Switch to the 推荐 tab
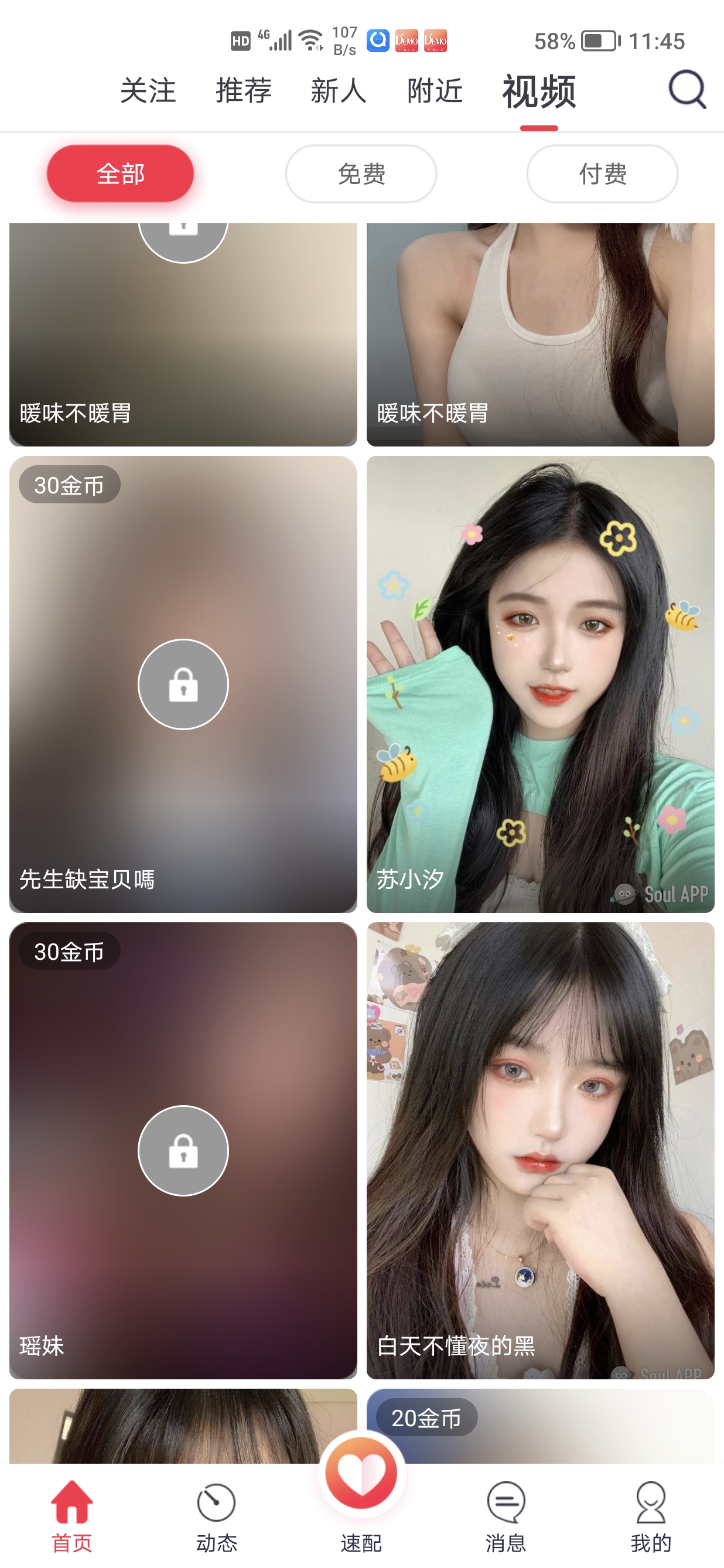Viewport: 724px width, 1568px height. pyautogui.click(x=243, y=91)
